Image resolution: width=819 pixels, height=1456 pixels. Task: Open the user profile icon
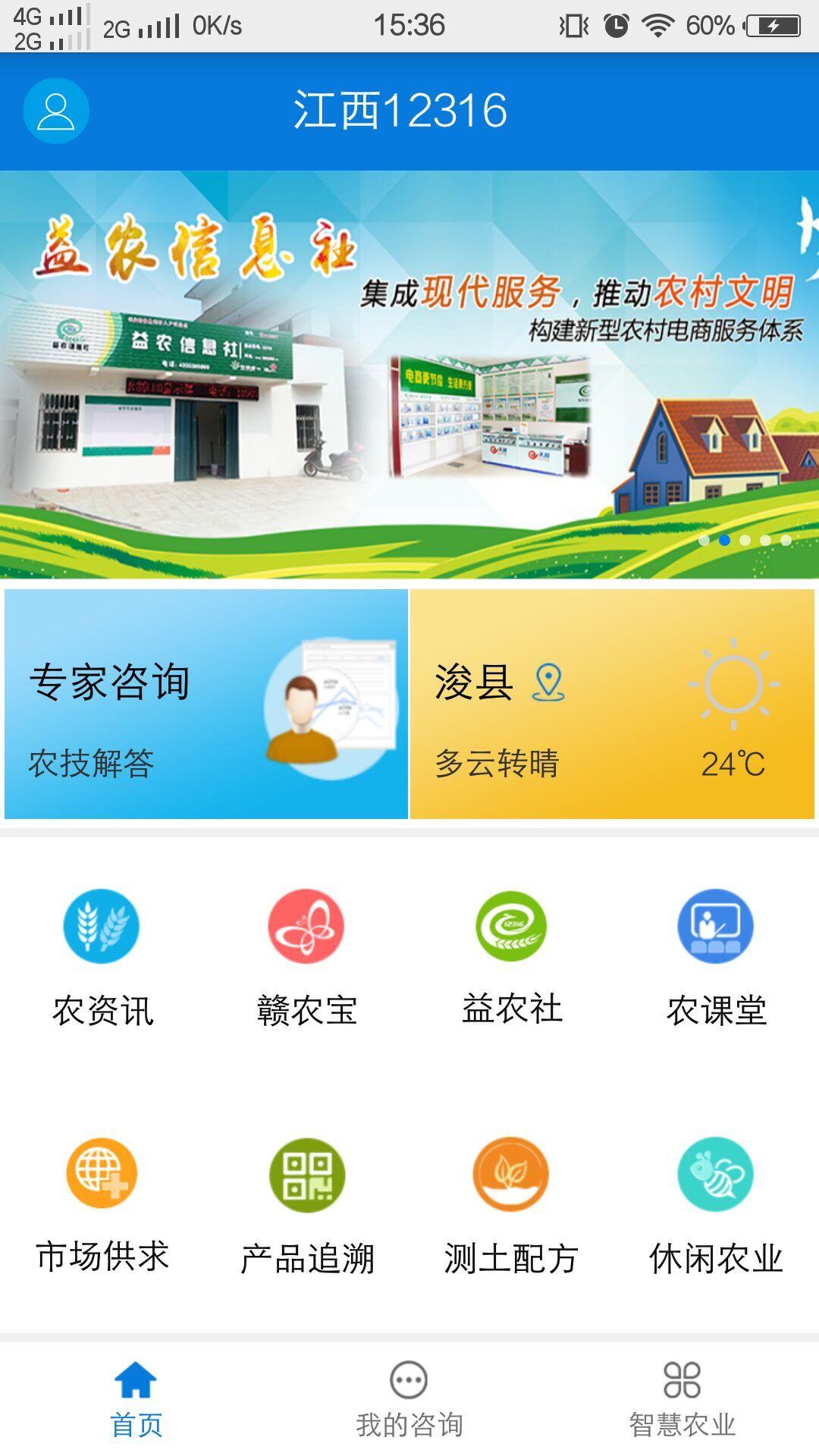tap(56, 111)
